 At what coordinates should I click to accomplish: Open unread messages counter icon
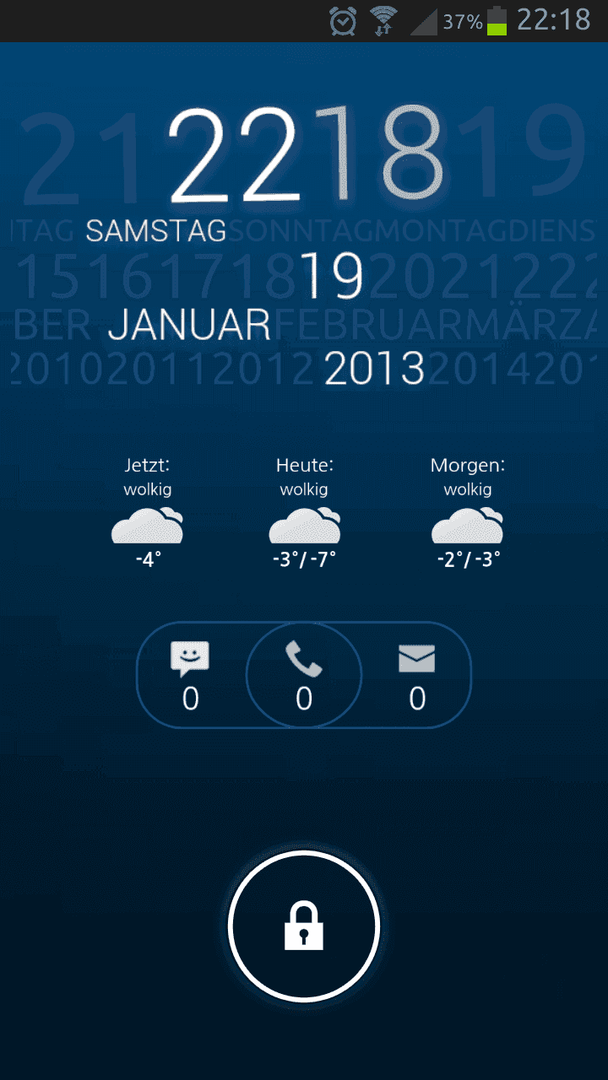point(190,659)
